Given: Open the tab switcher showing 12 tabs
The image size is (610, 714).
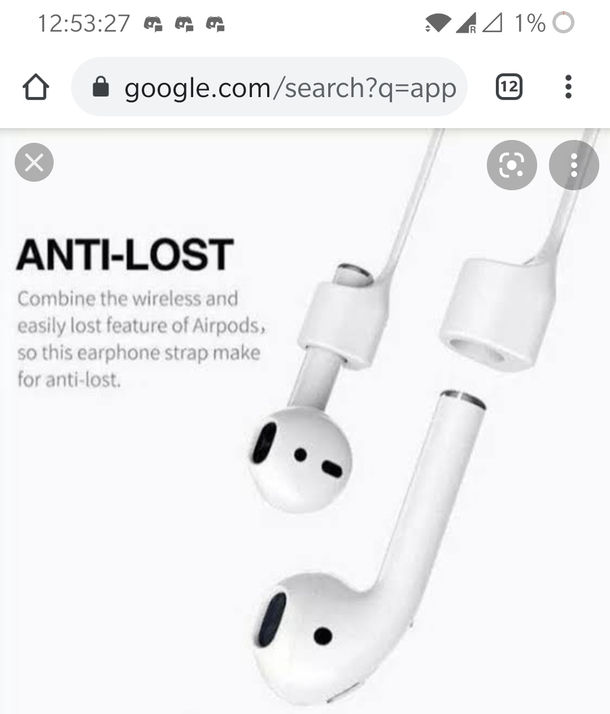Looking at the screenshot, I should pyautogui.click(x=509, y=87).
